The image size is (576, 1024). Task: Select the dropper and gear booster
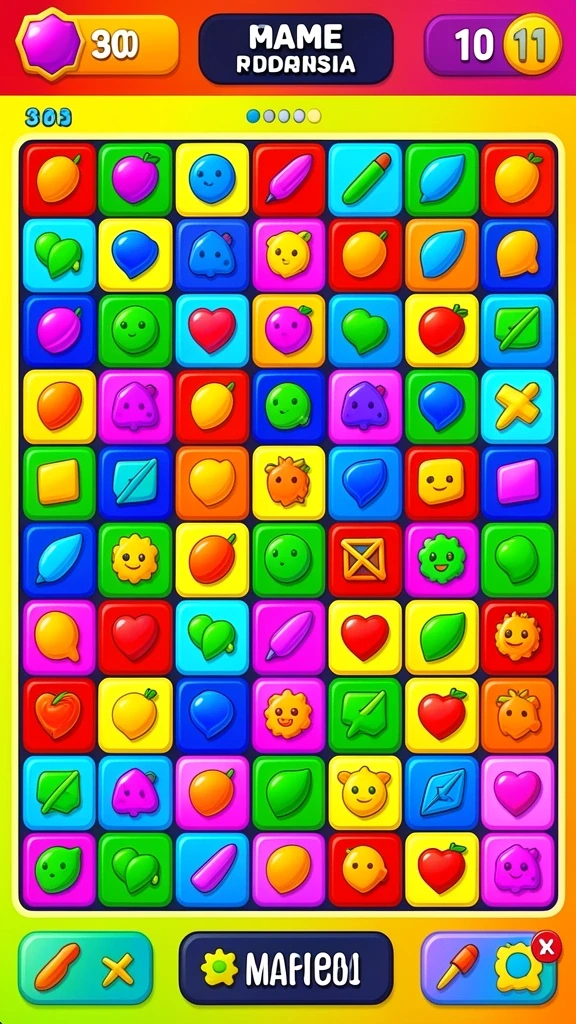click(x=490, y=968)
